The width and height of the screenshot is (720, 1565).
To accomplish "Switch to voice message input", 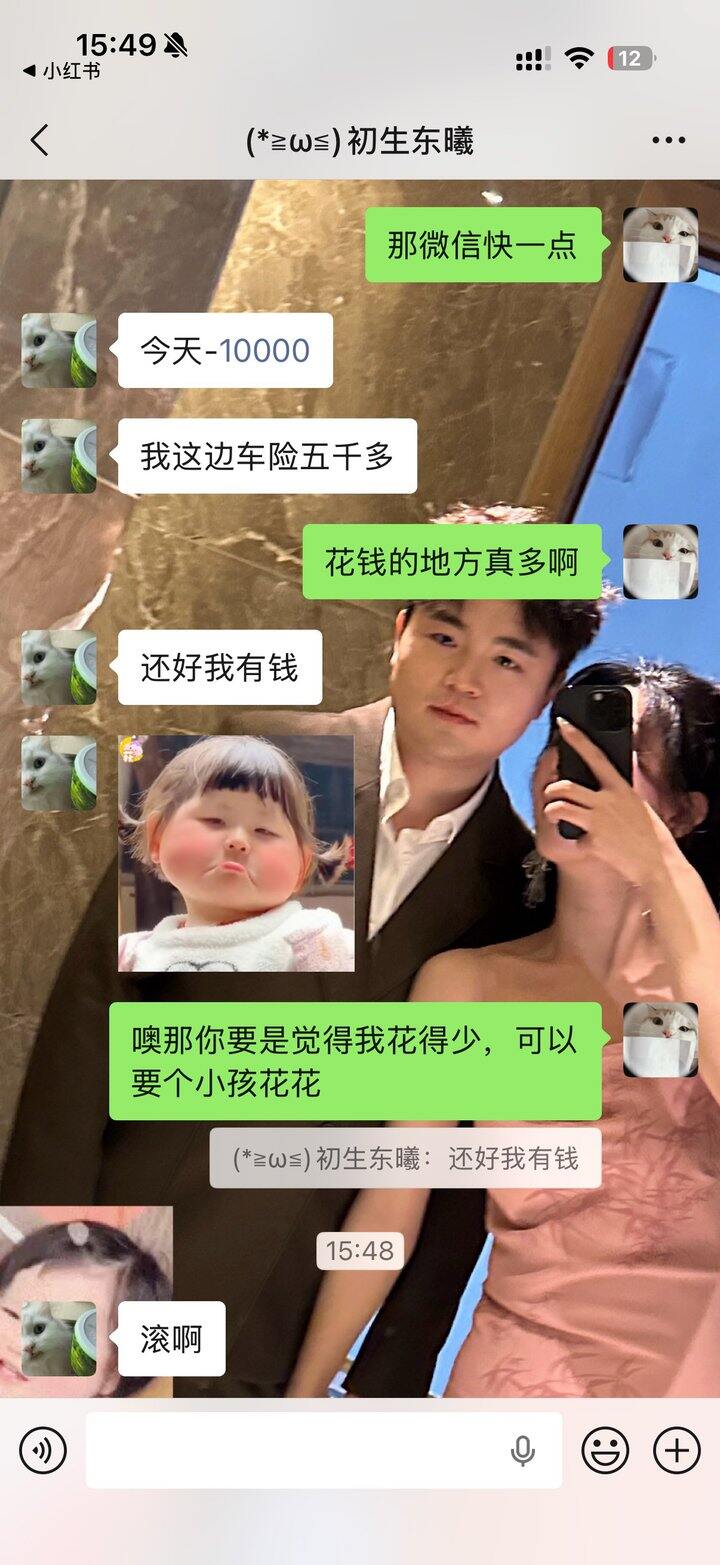I will tap(43, 1450).
